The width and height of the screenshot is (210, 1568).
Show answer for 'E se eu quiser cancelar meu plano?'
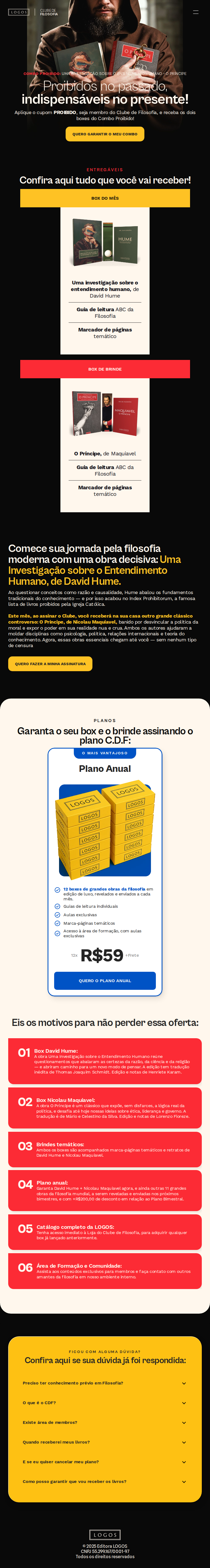(105, 1462)
